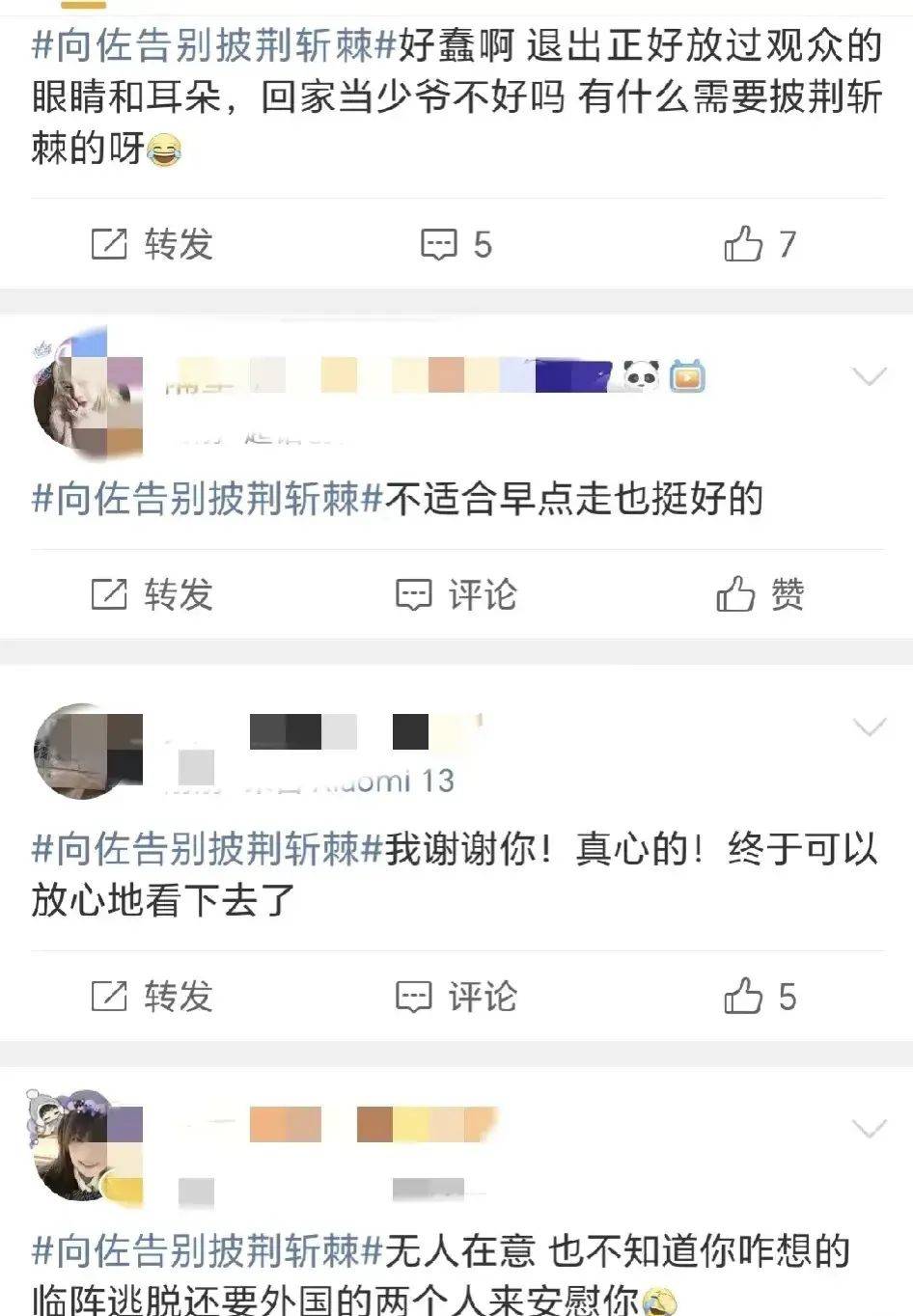Open the avatar of the panda-badge user
Image resolution: width=913 pixels, height=1316 pixels.
click(87, 394)
